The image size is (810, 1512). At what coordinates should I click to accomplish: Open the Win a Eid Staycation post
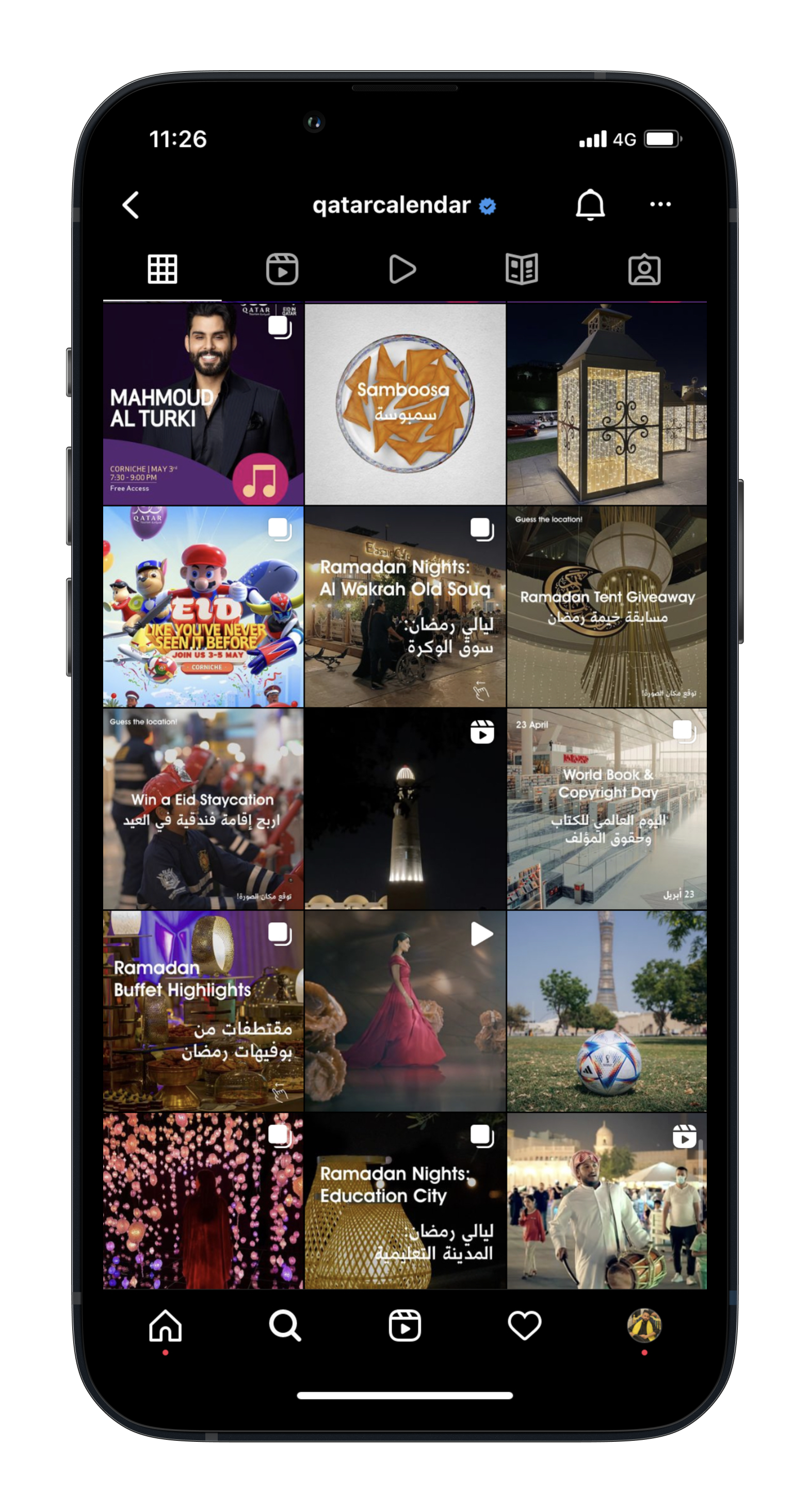[203, 809]
